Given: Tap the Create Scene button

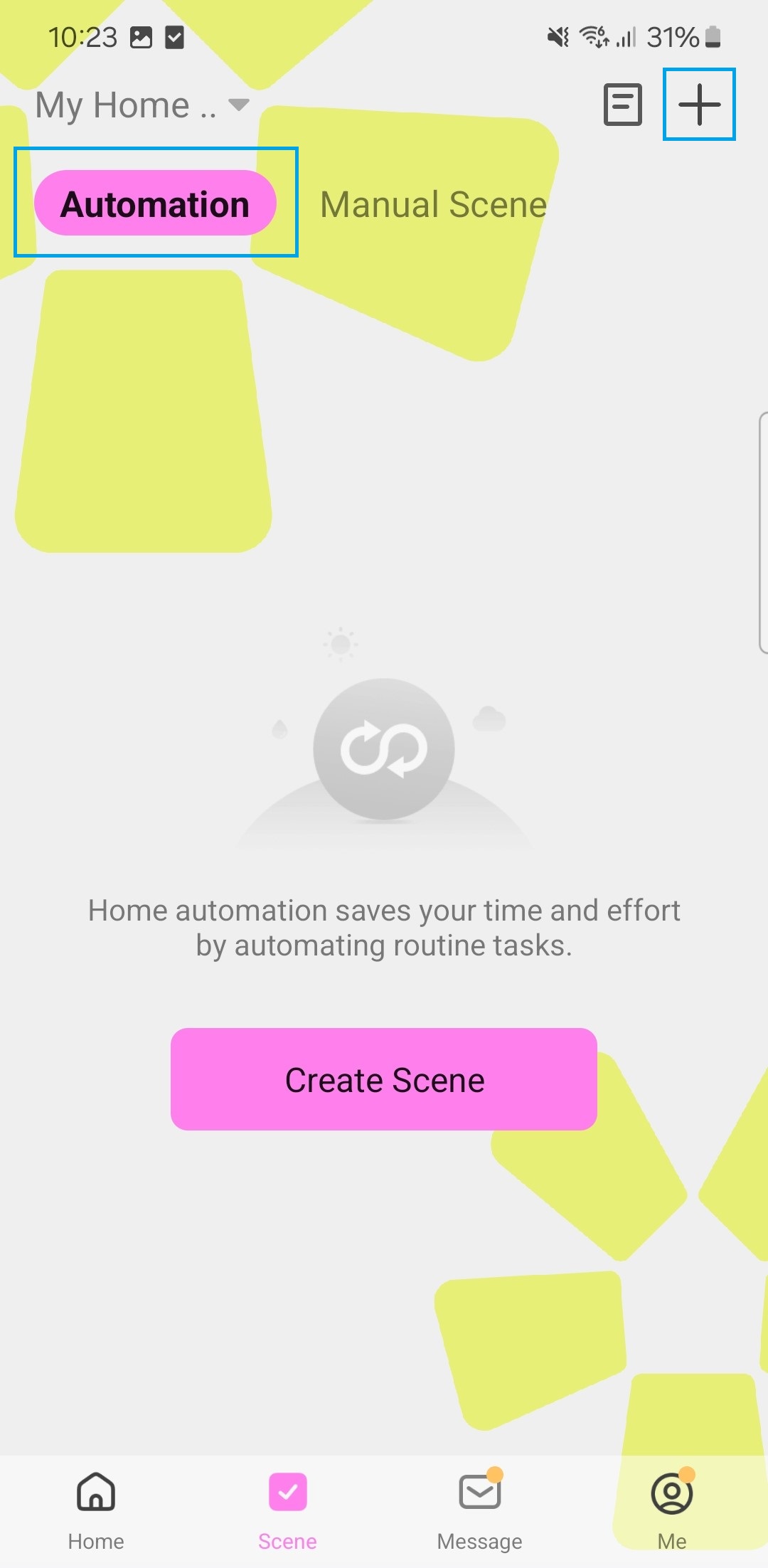Looking at the screenshot, I should tap(384, 1079).
